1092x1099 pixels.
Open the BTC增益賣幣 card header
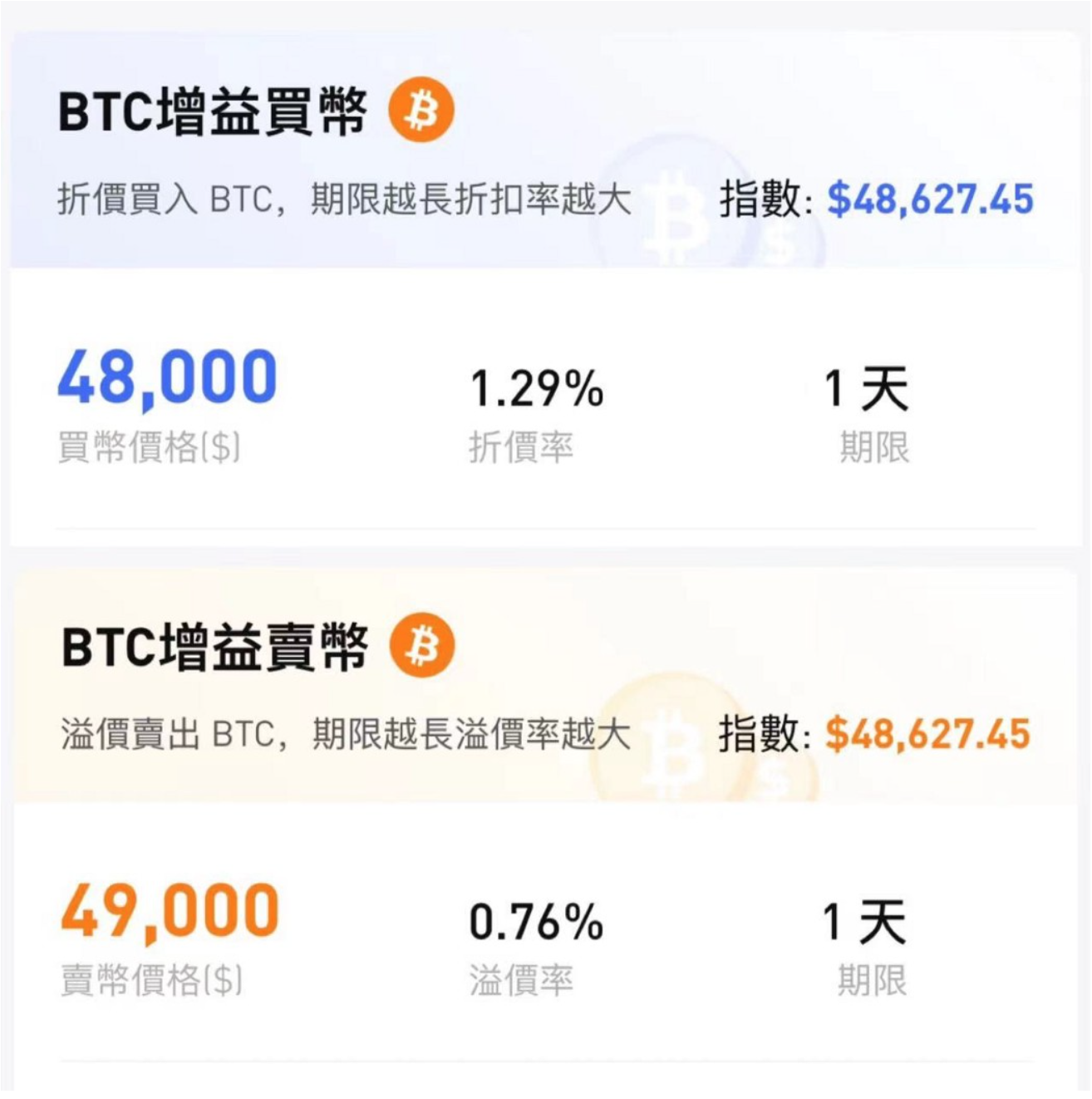coord(214,647)
